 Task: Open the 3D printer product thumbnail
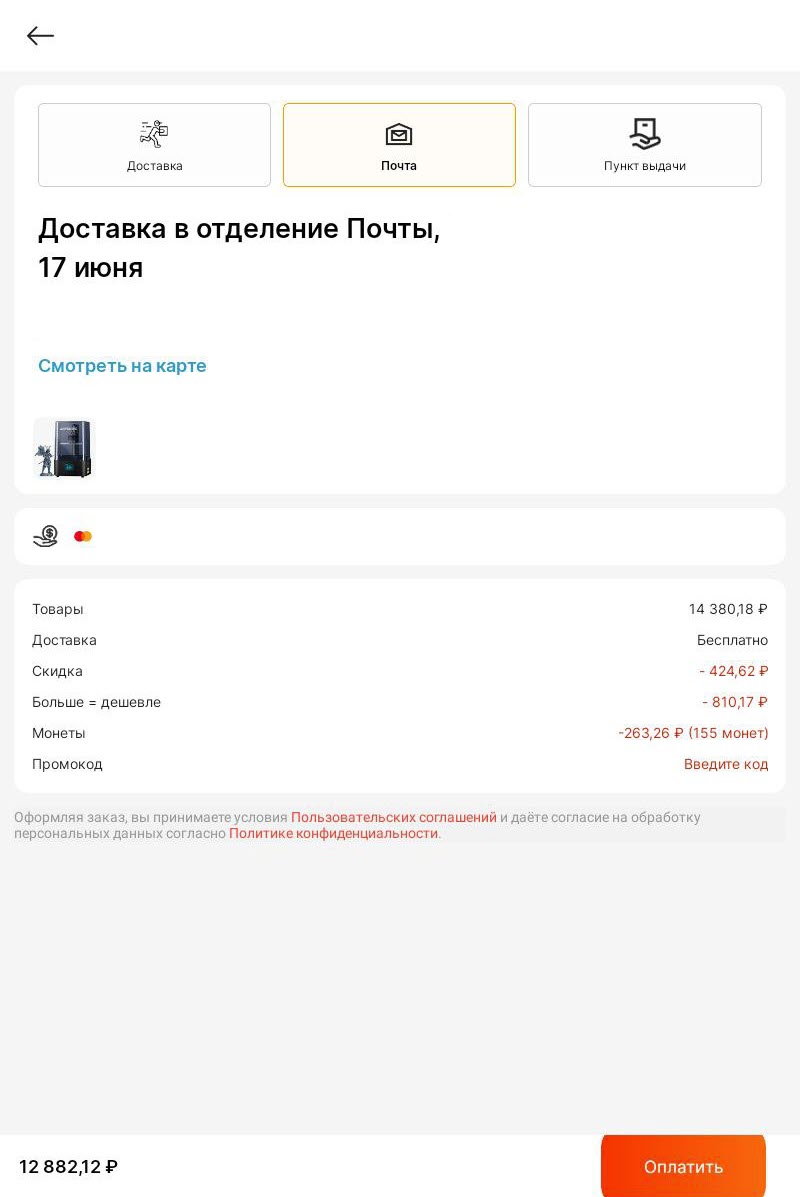click(63, 448)
